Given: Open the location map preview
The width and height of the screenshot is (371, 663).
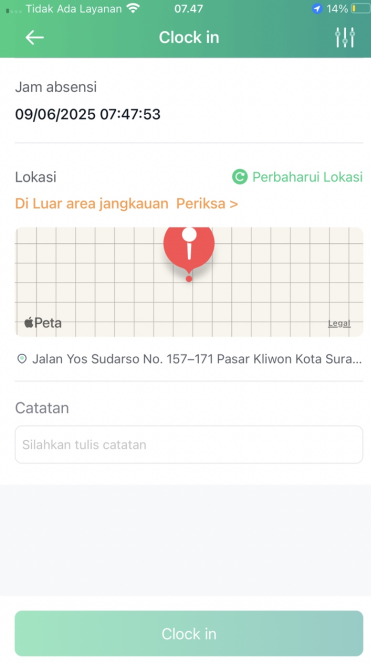Looking at the screenshot, I should [189, 282].
